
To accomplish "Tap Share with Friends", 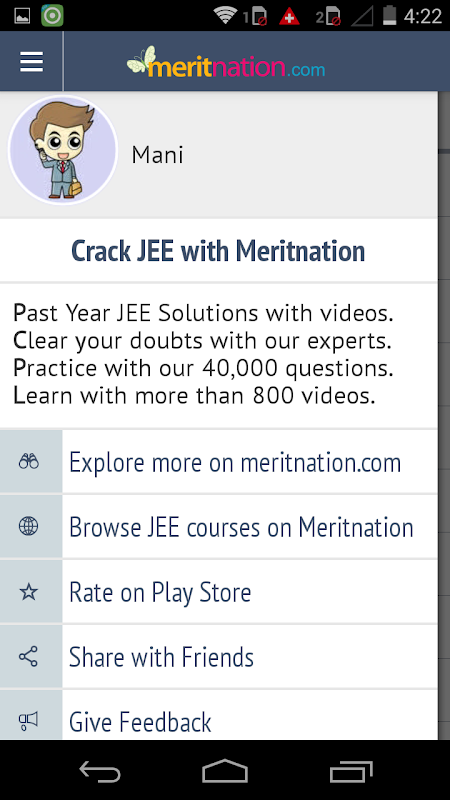I will [218, 657].
